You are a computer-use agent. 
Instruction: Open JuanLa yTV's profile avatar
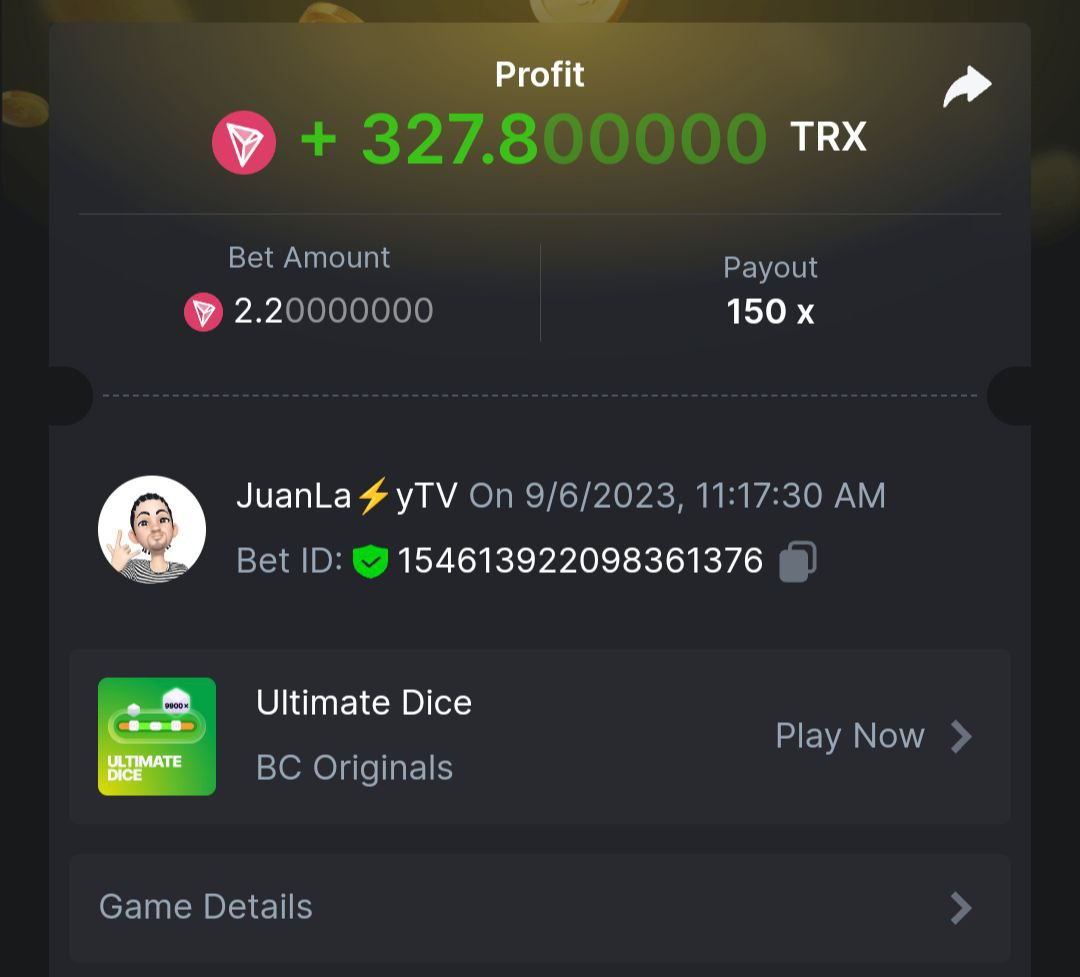click(x=152, y=529)
